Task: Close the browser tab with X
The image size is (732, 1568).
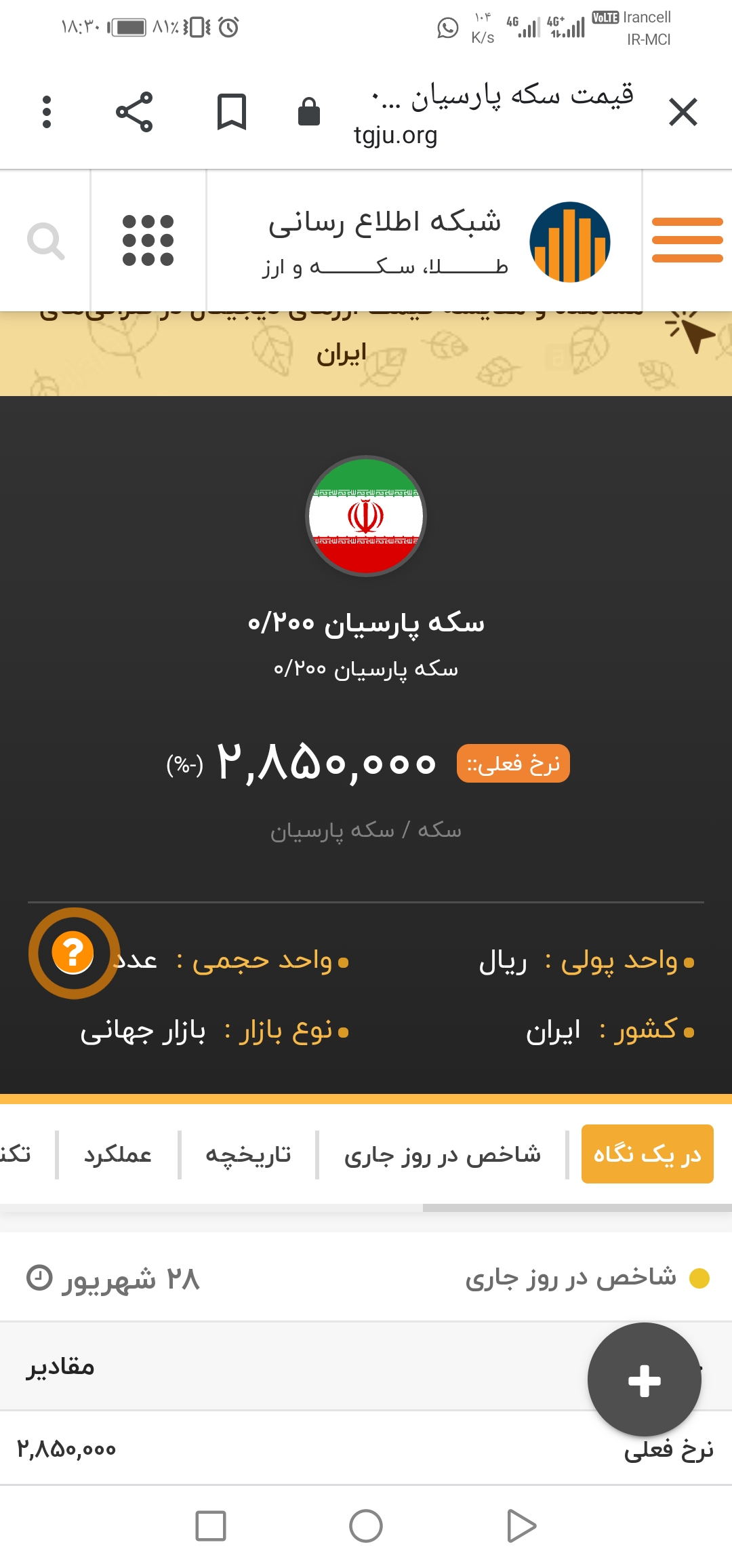Action: click(x=683, y=112)
